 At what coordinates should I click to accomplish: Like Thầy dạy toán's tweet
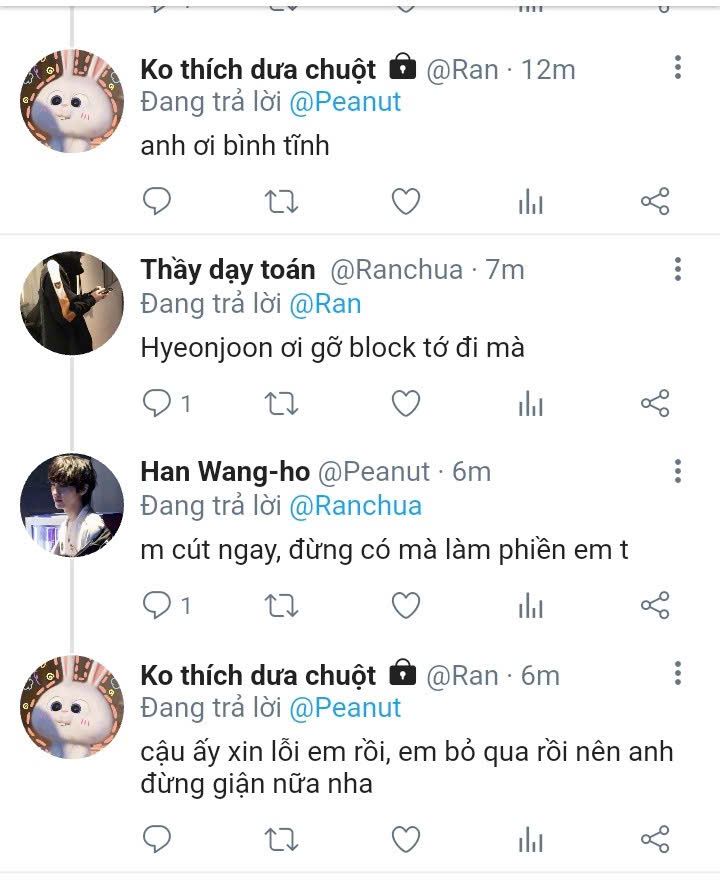click(405, 404)
